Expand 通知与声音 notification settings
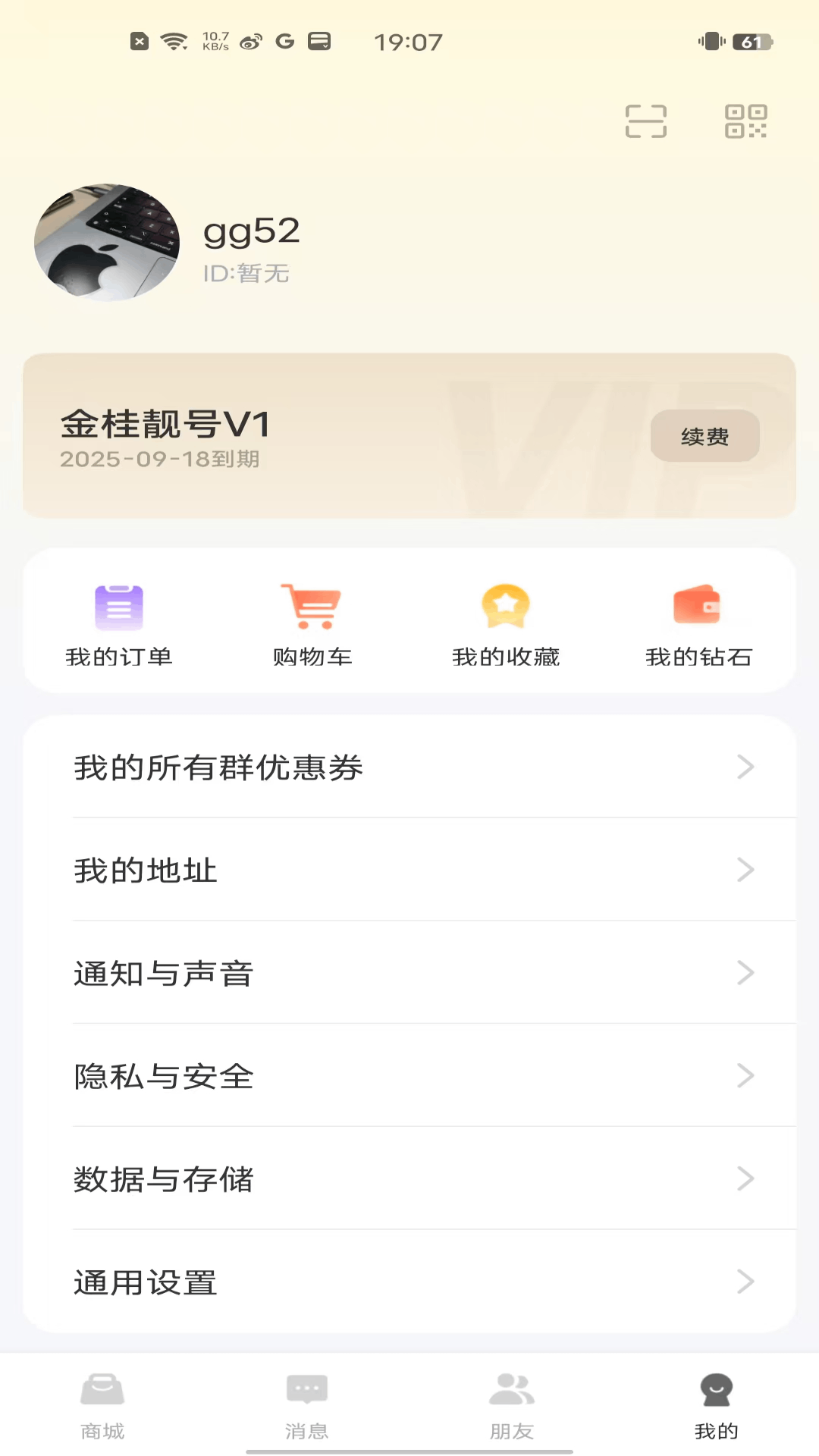The image size is (819, 1456). (x=409, y=973)
